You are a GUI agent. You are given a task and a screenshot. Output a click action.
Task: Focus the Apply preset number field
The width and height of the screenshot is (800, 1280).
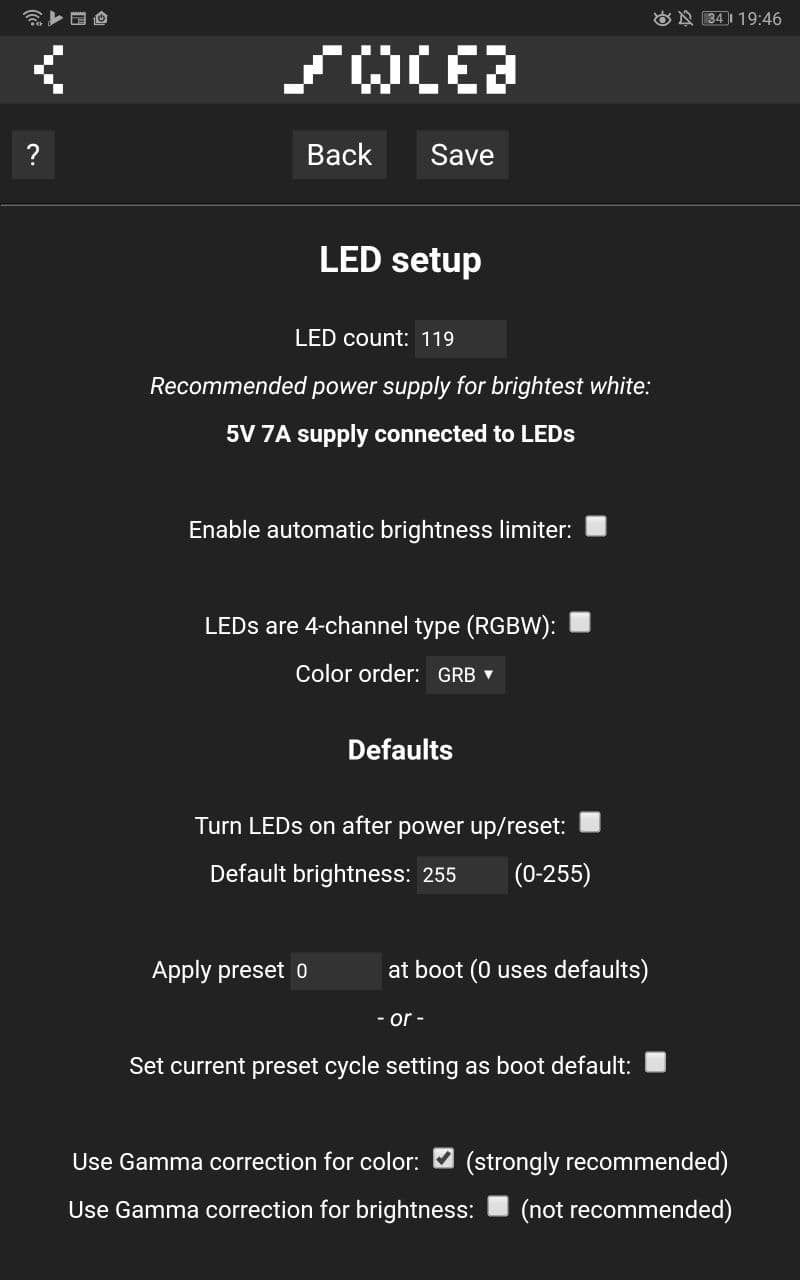pyautogui.click(x=336, y=971)
